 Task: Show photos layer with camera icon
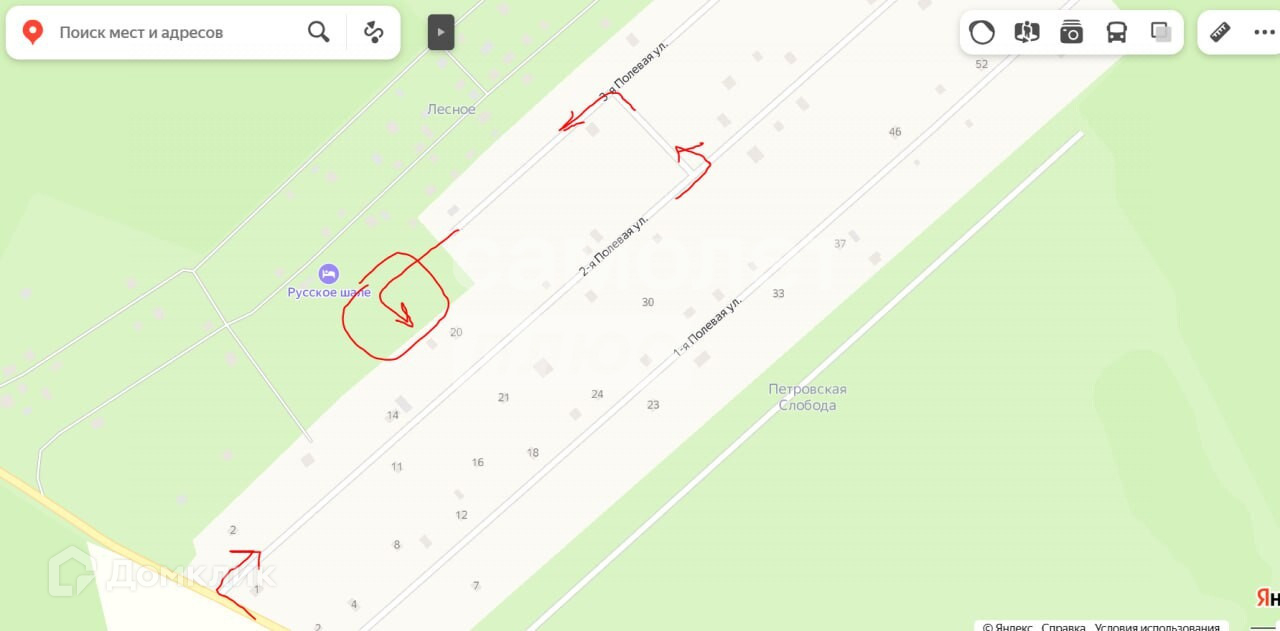pyautogui.click(x=1071, y=32)
